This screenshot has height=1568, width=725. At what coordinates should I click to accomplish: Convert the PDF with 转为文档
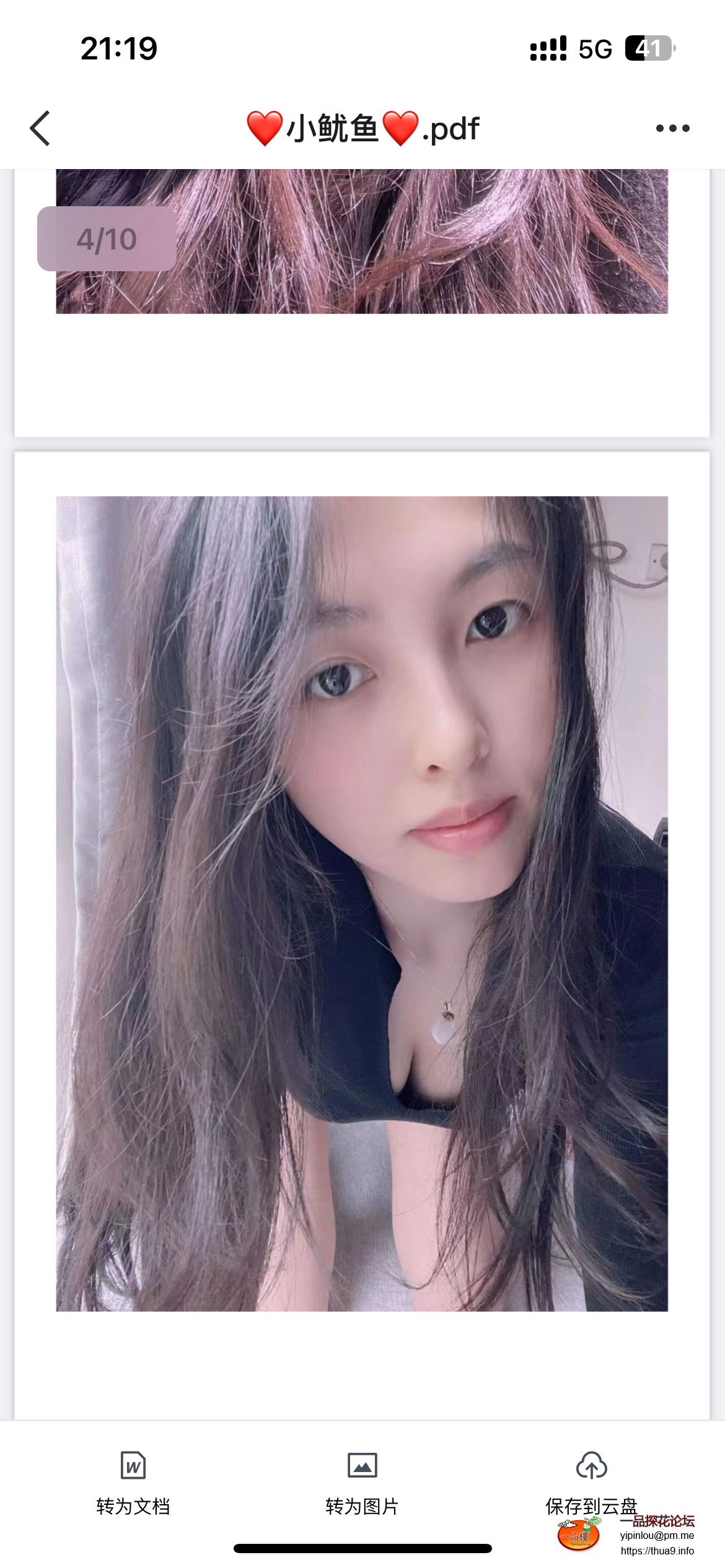point(133,1481)
